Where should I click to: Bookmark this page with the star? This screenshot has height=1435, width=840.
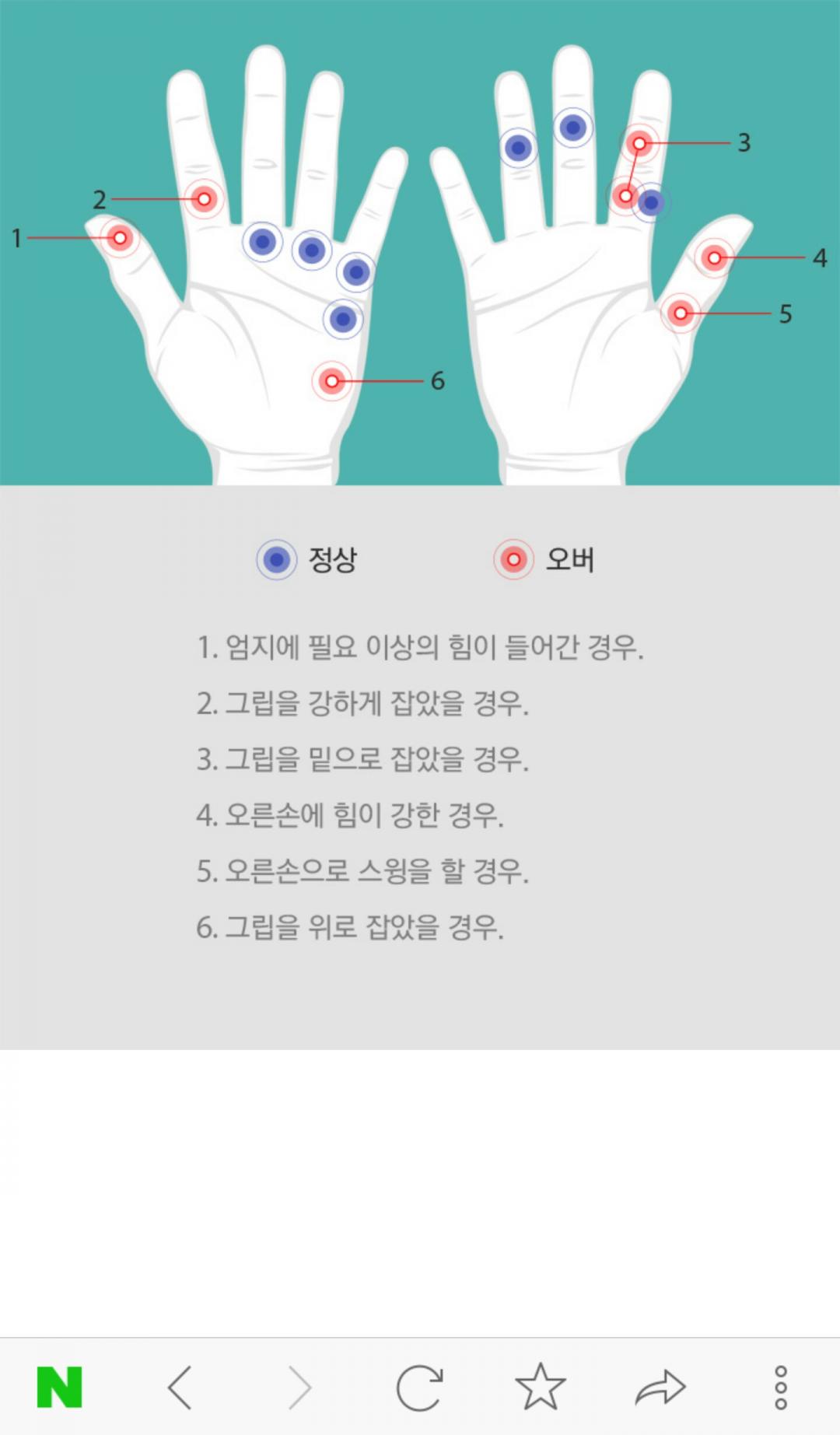coord(540,1386)
